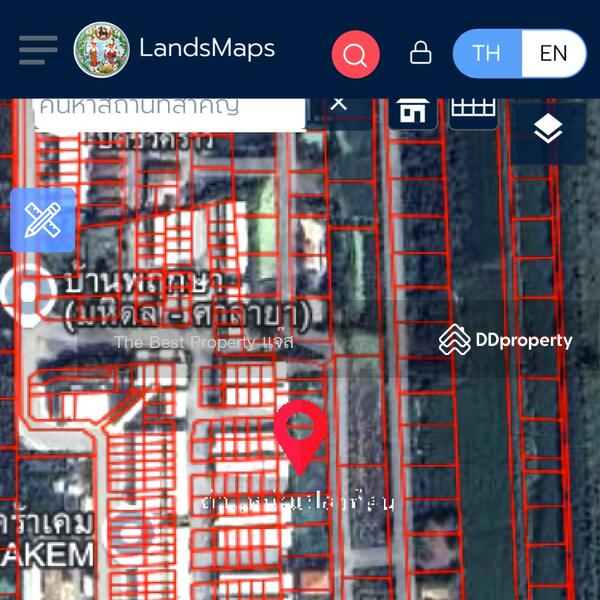
Task: Open the lock login icon
Action: point(421,53)
